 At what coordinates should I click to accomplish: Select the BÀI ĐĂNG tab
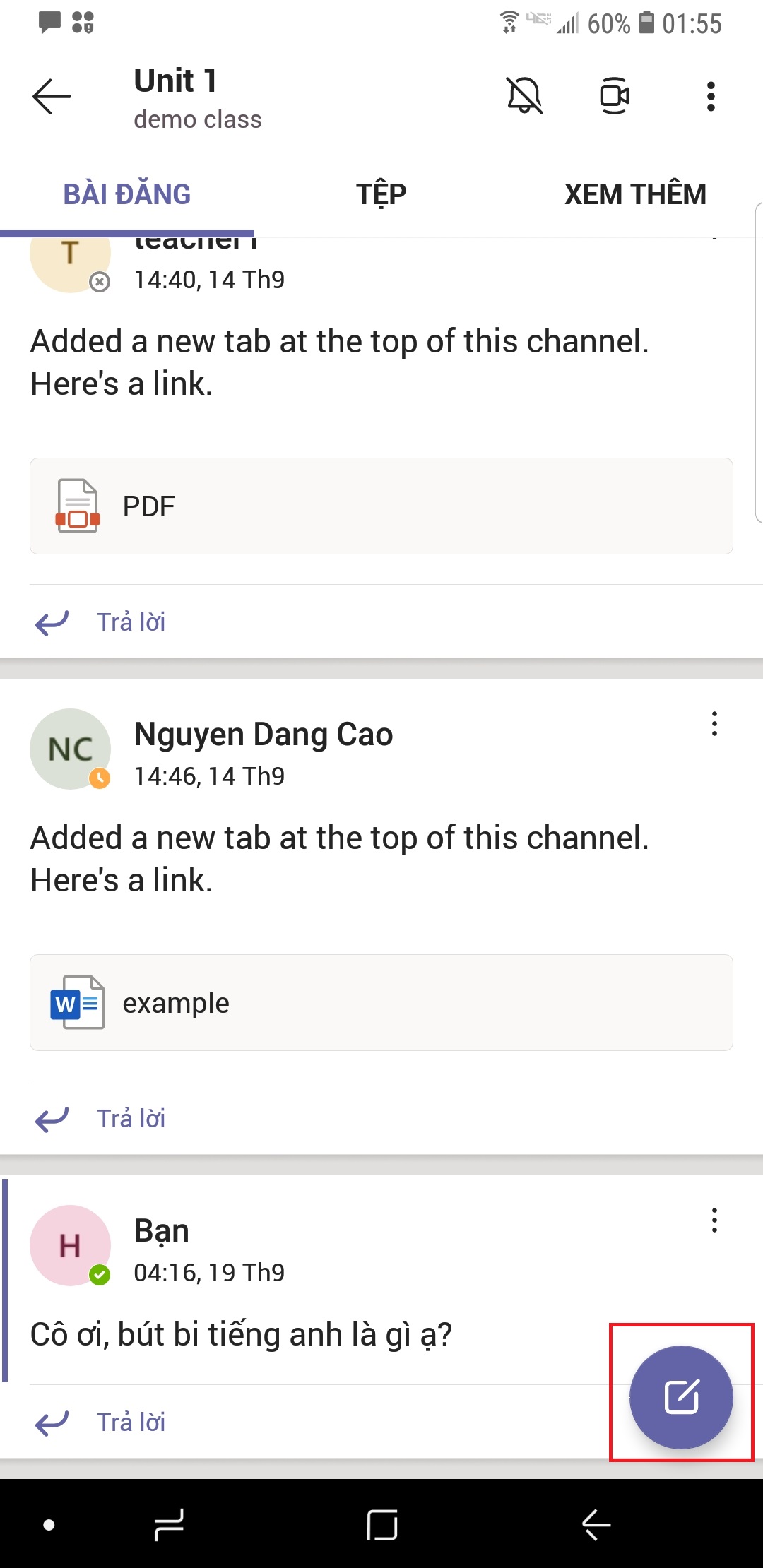tap(127, 194)
